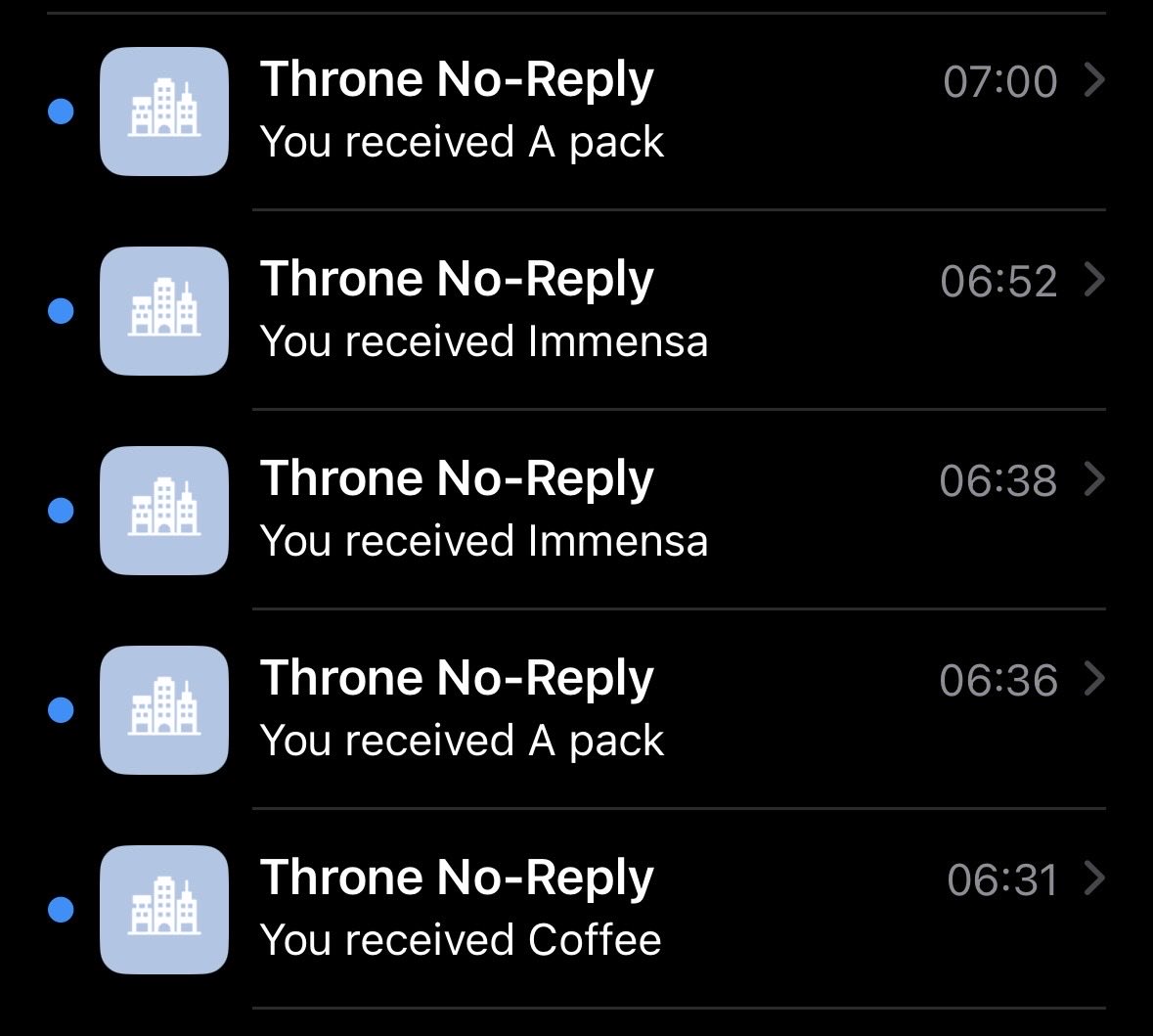This screenshot has width=1153, height=1036.
Task: Open the 06:31 Coffee email
Action: click(577, 908)
